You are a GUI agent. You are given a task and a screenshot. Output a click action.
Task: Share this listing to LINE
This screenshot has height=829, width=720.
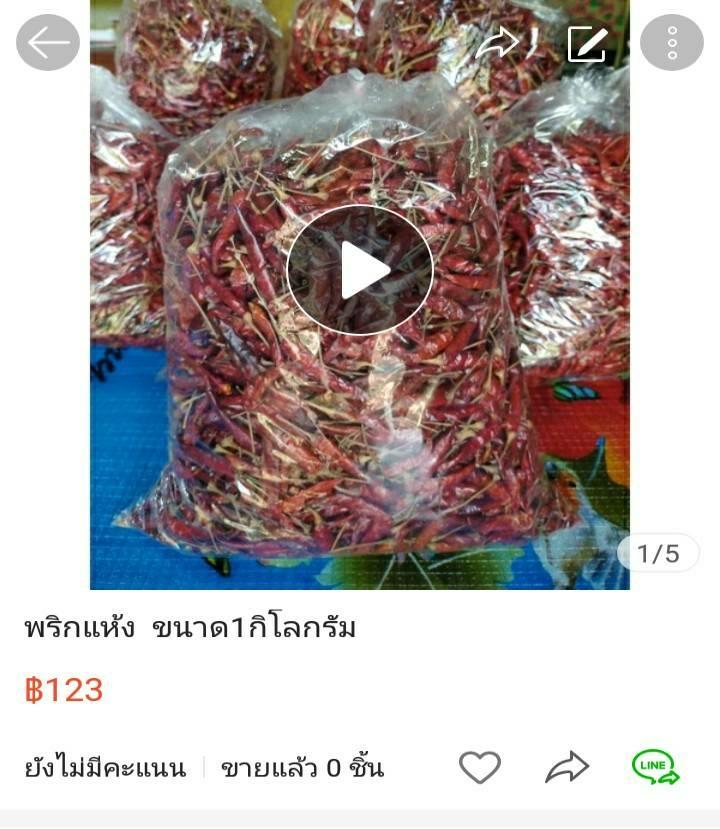click(x=656, y=767)
